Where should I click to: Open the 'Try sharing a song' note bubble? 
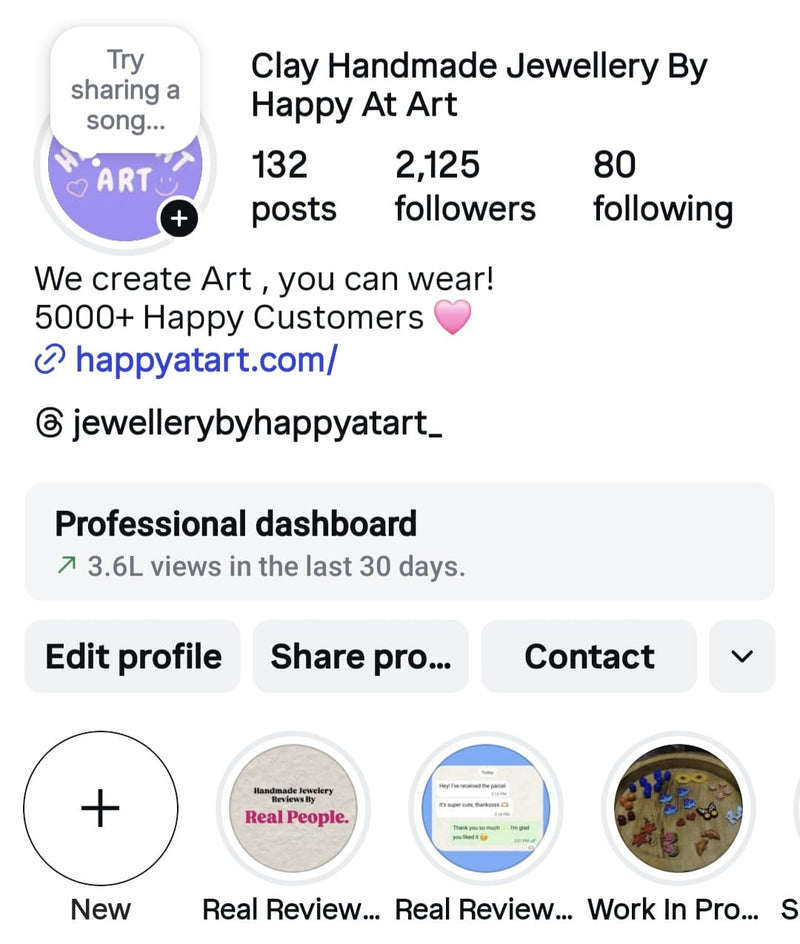(x=125, y=92)
